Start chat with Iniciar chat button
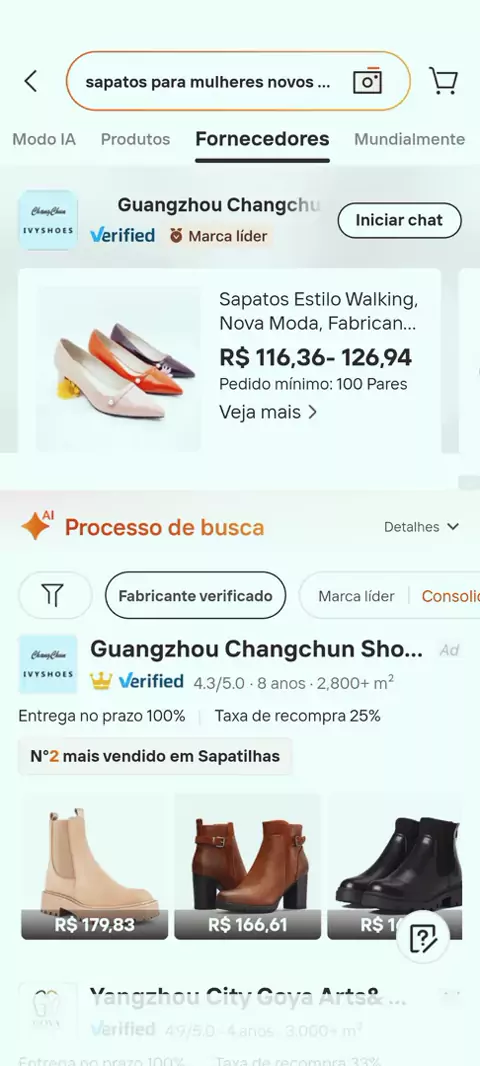Screen dimensions: 480x1066 pyautogui.click(x=400, y=220)
